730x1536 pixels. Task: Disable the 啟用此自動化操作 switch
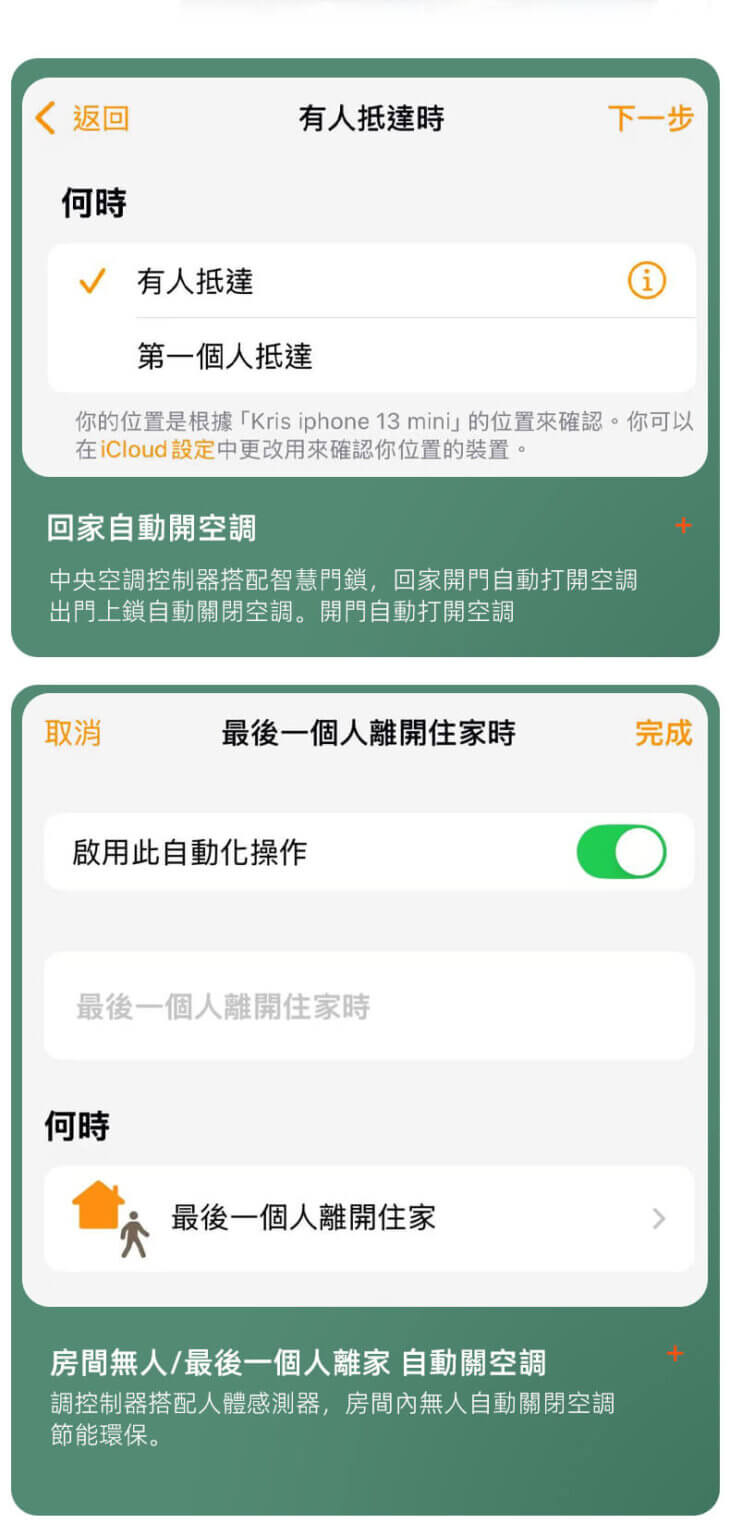622,851
